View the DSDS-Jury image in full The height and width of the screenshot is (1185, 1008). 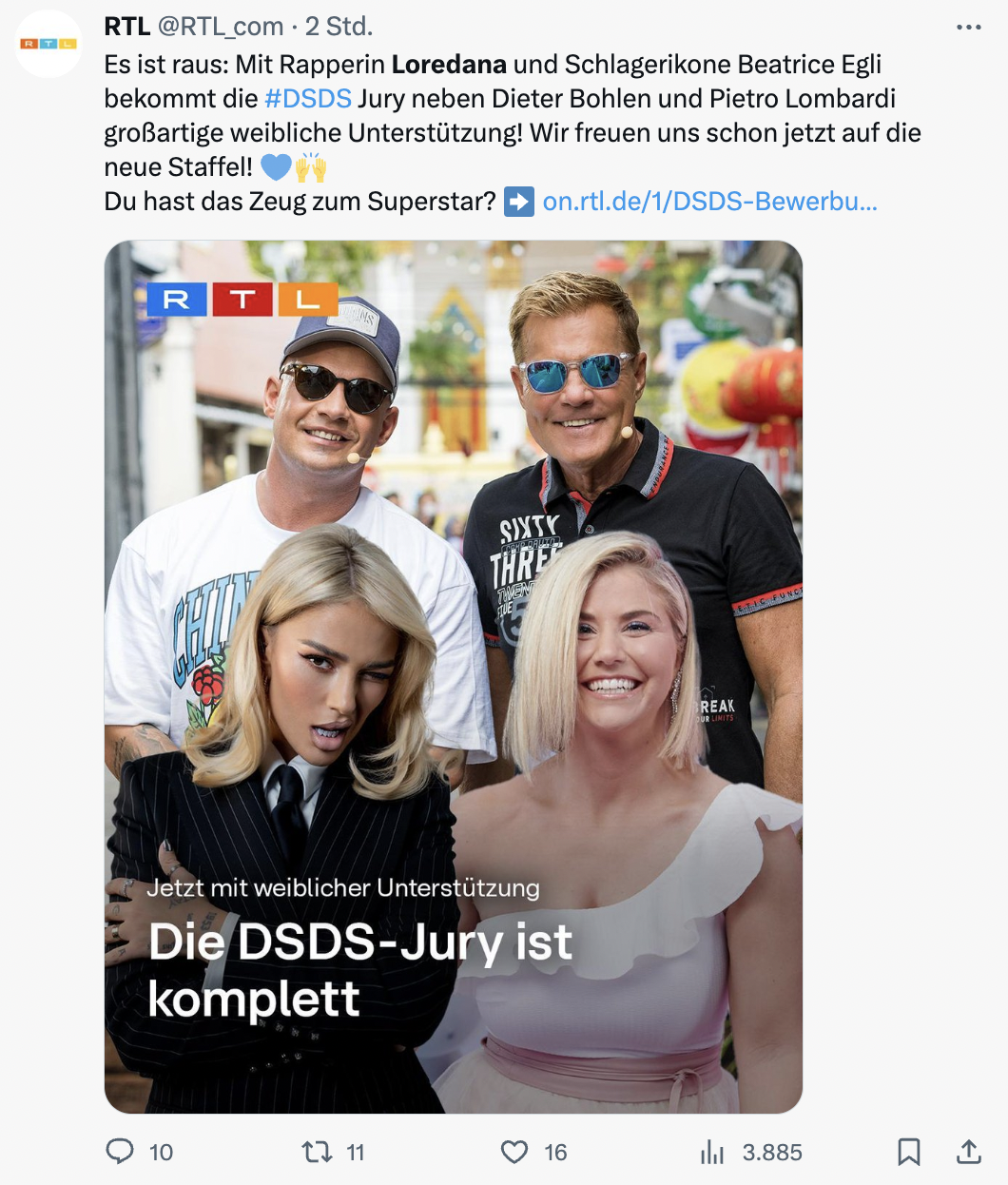tap(454, 676)
